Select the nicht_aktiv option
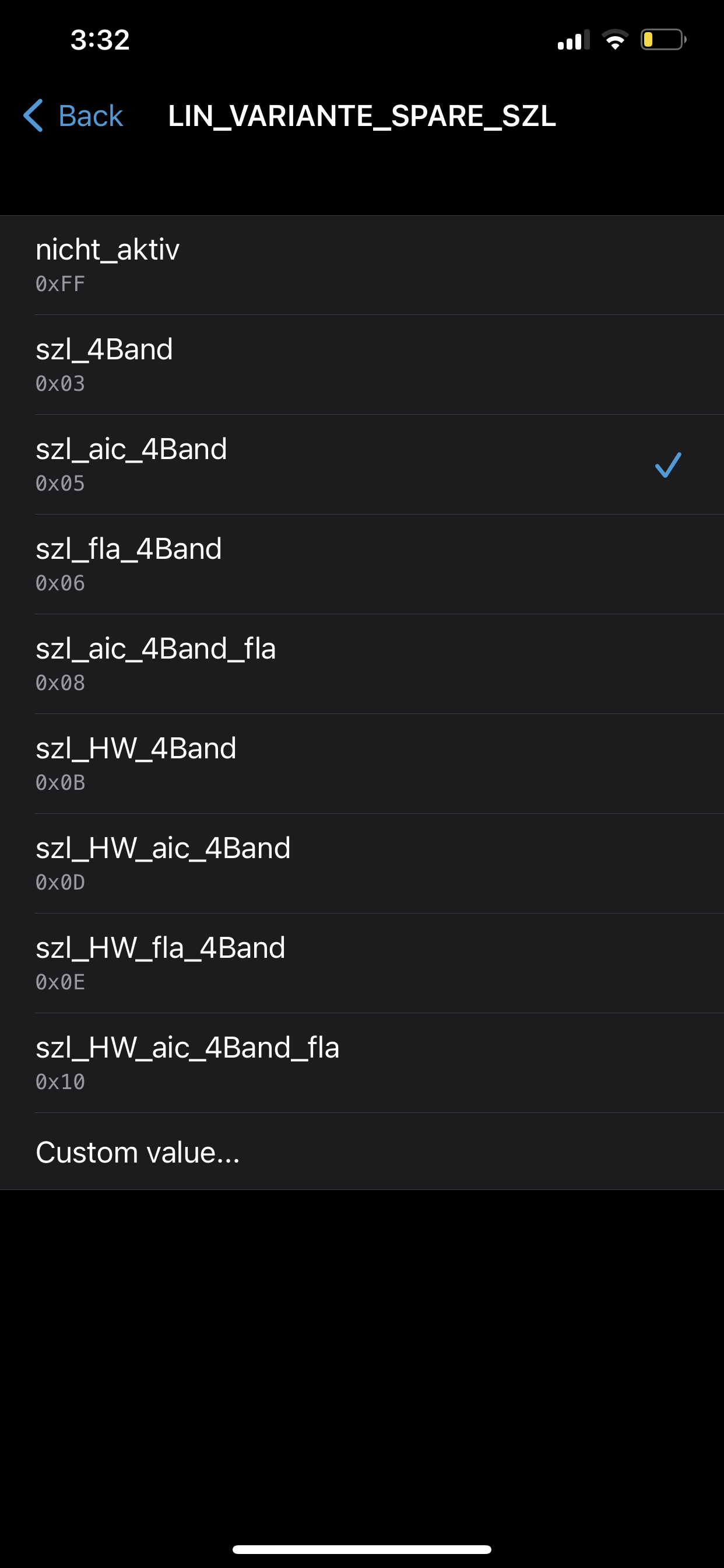Image resolution: width=724 pixels, height=1568 pixels. (362, 265)
